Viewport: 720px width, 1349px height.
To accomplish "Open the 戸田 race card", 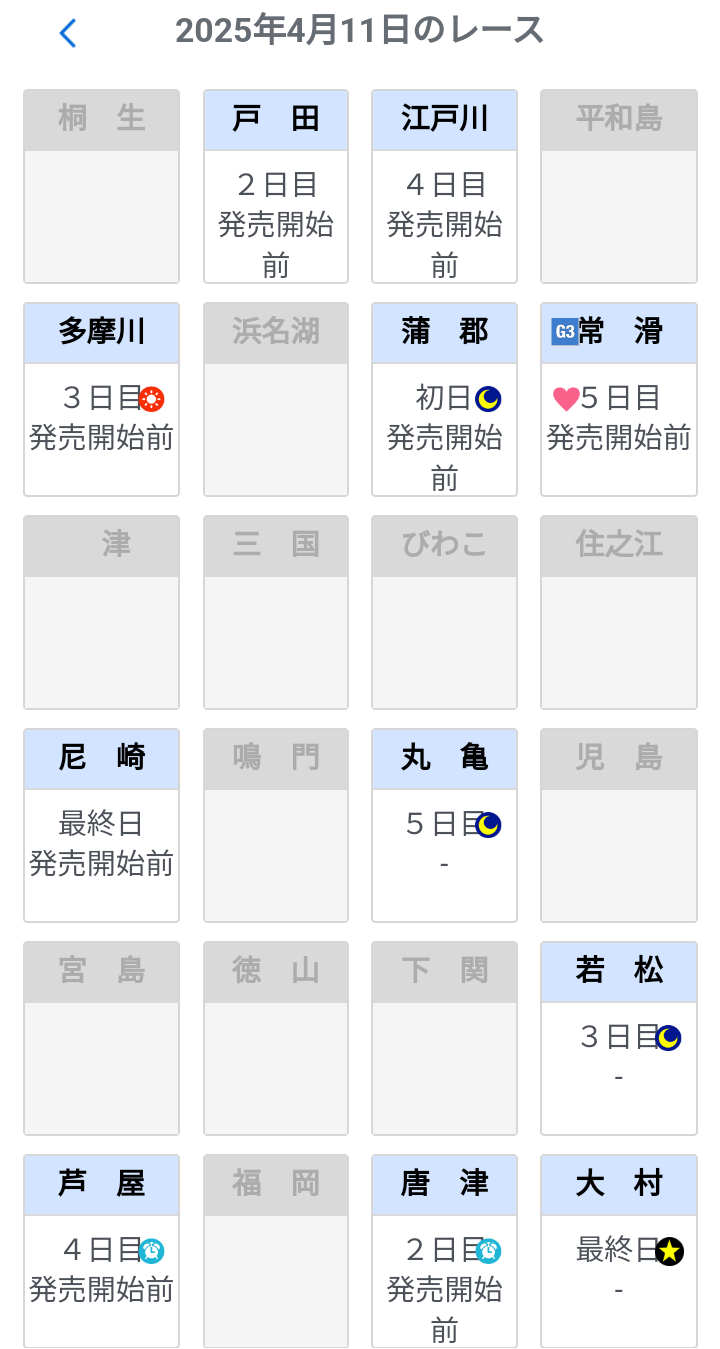I will [276, 187].
